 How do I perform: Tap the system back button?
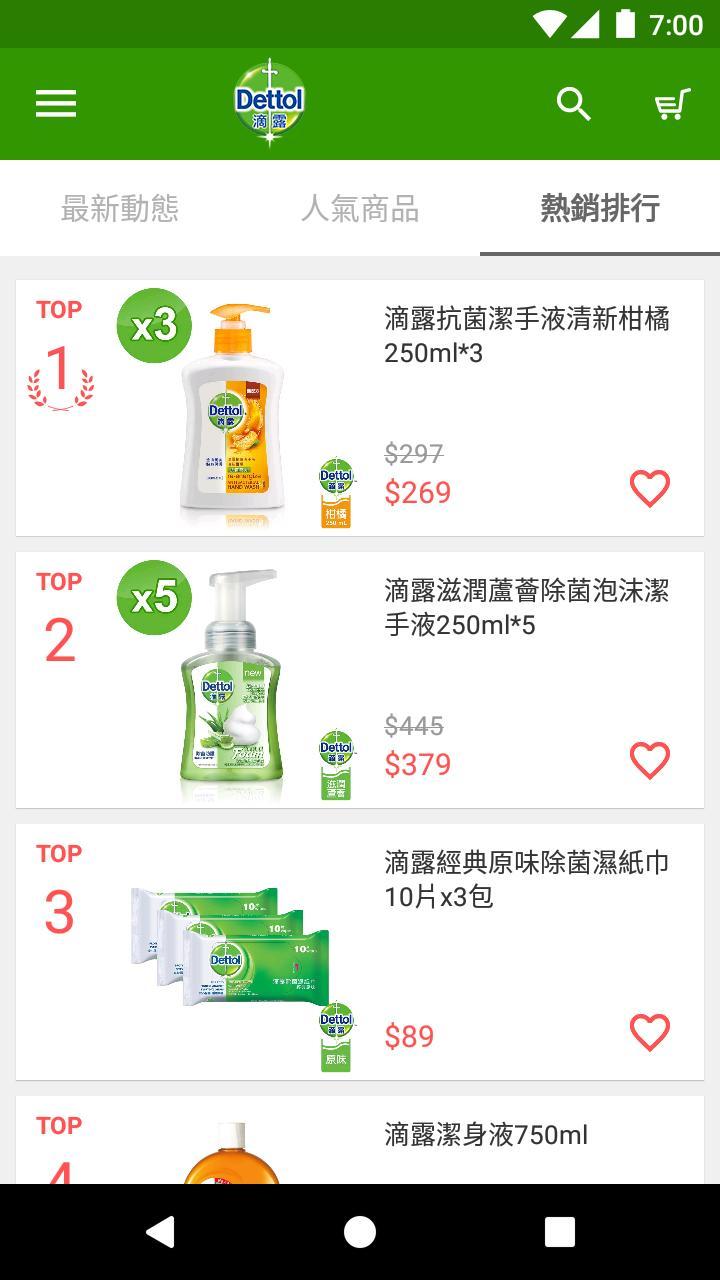click(x=160, y=1232)
